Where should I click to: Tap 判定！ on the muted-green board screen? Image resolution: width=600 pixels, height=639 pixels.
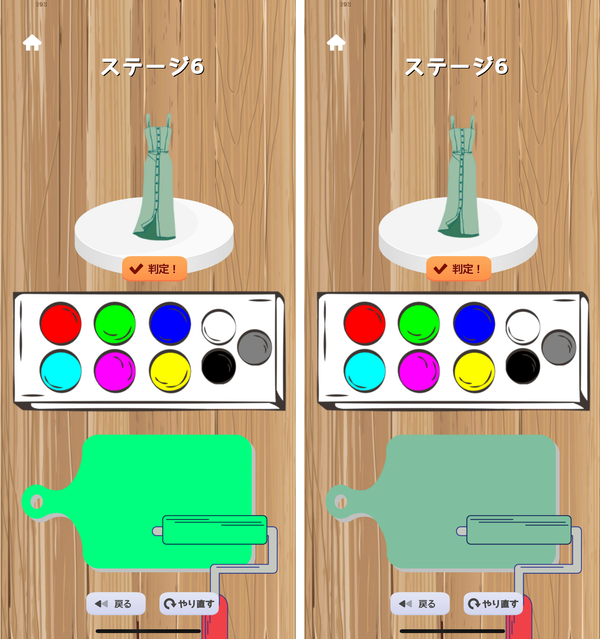tap(459, 269)
